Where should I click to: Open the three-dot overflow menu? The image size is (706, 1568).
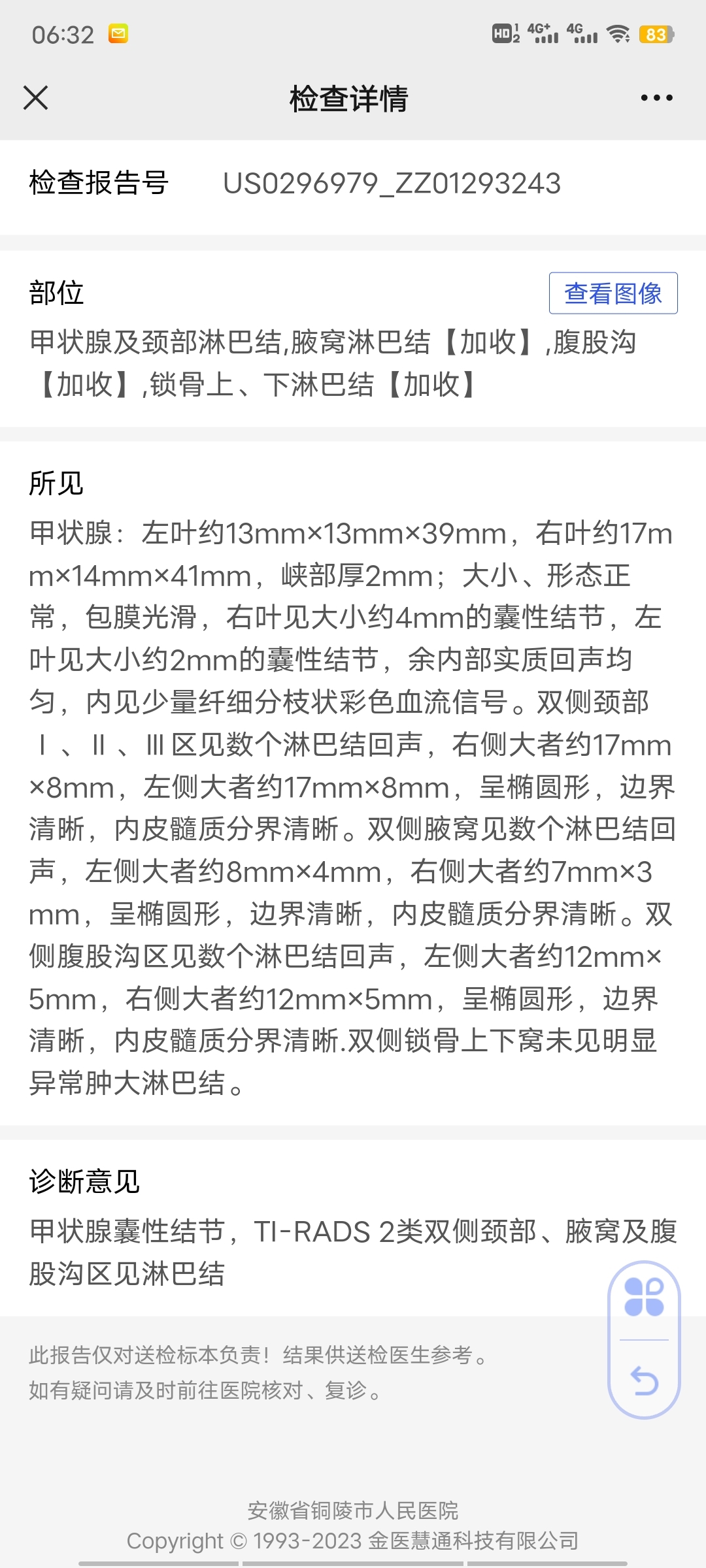coord(656,98)
